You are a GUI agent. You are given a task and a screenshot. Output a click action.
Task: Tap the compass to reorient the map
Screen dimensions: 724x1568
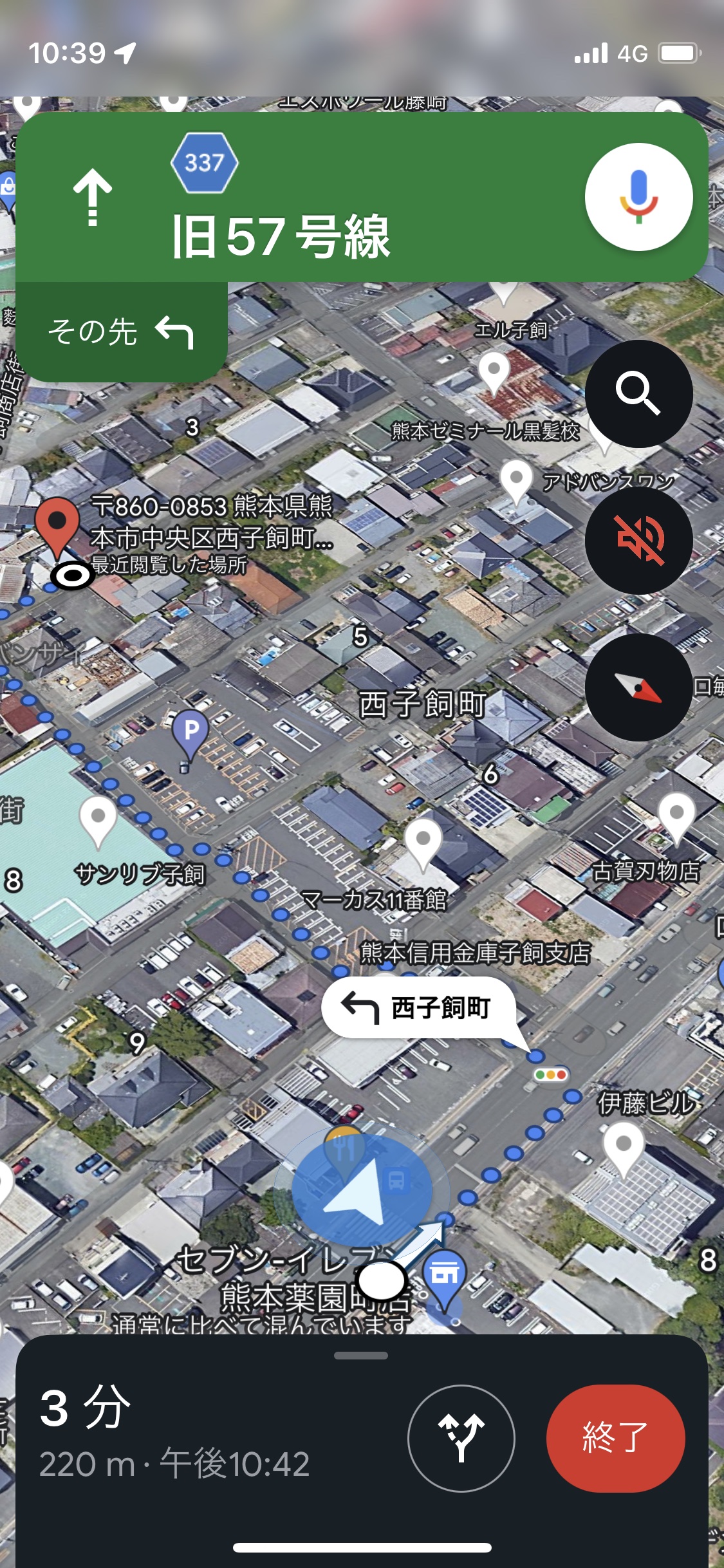[x=638, y=687]
